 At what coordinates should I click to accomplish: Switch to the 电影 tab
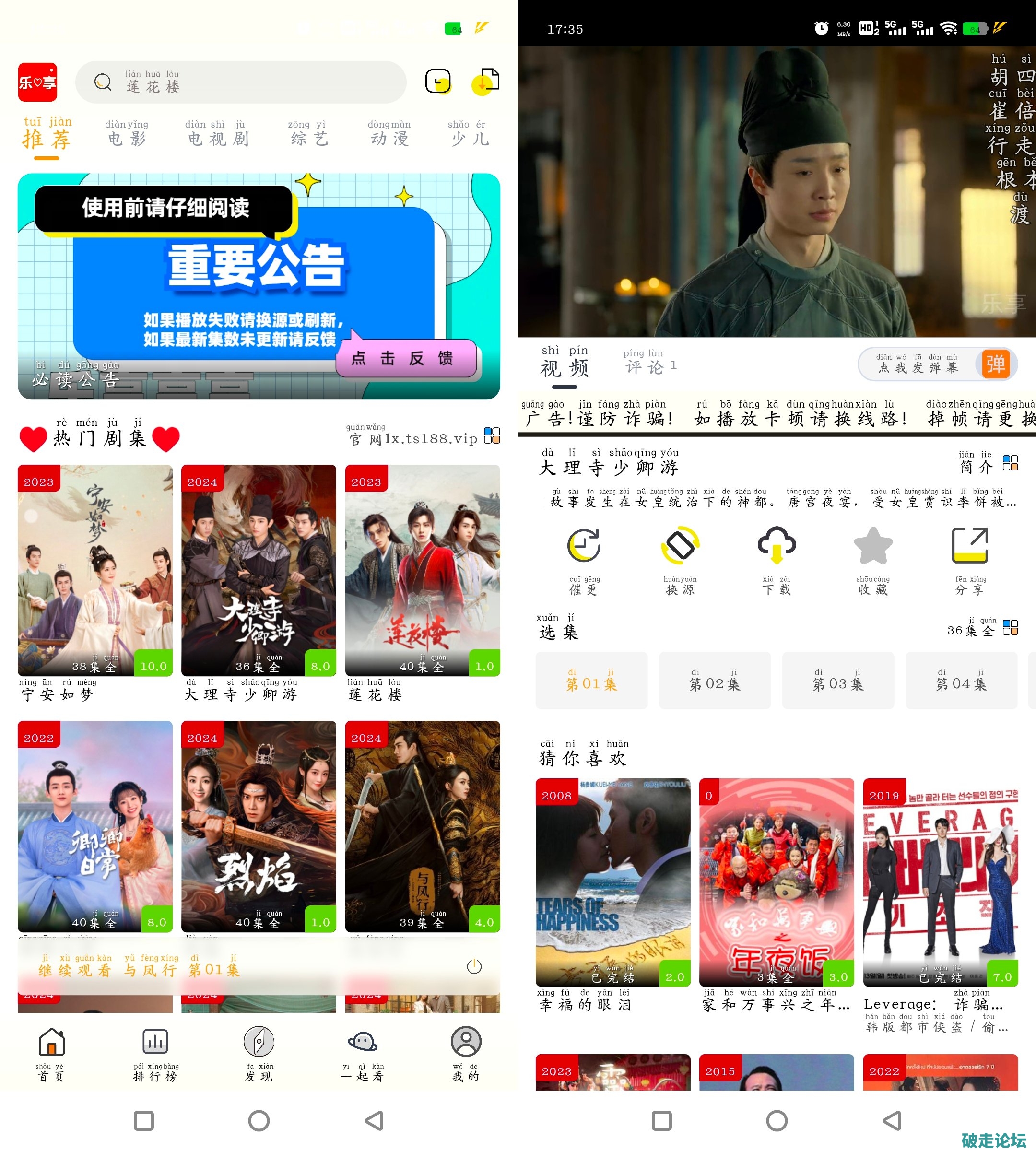126,134
